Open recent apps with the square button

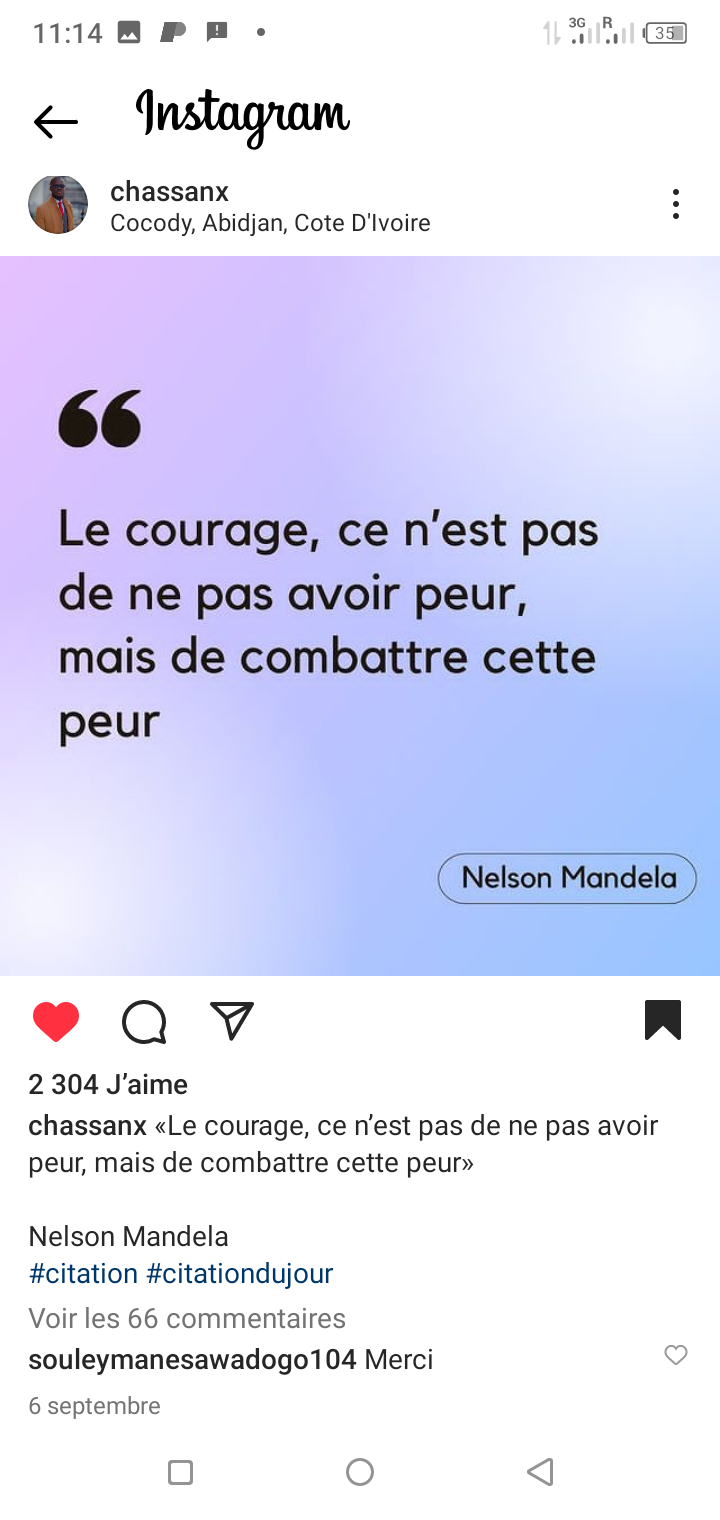180,1472
